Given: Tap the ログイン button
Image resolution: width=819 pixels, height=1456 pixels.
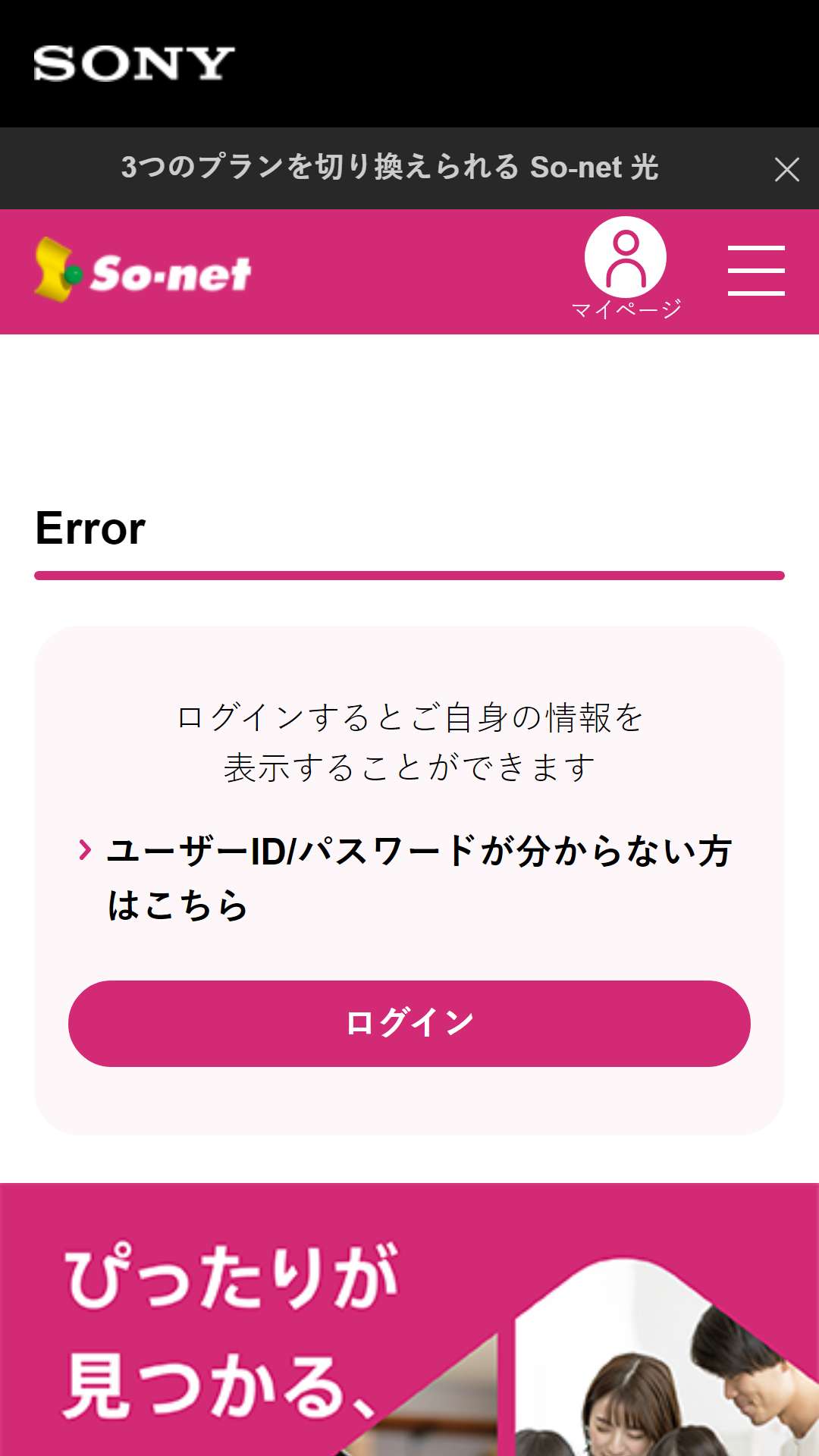Looking at the screenshot, I should tap(409, 1024).
